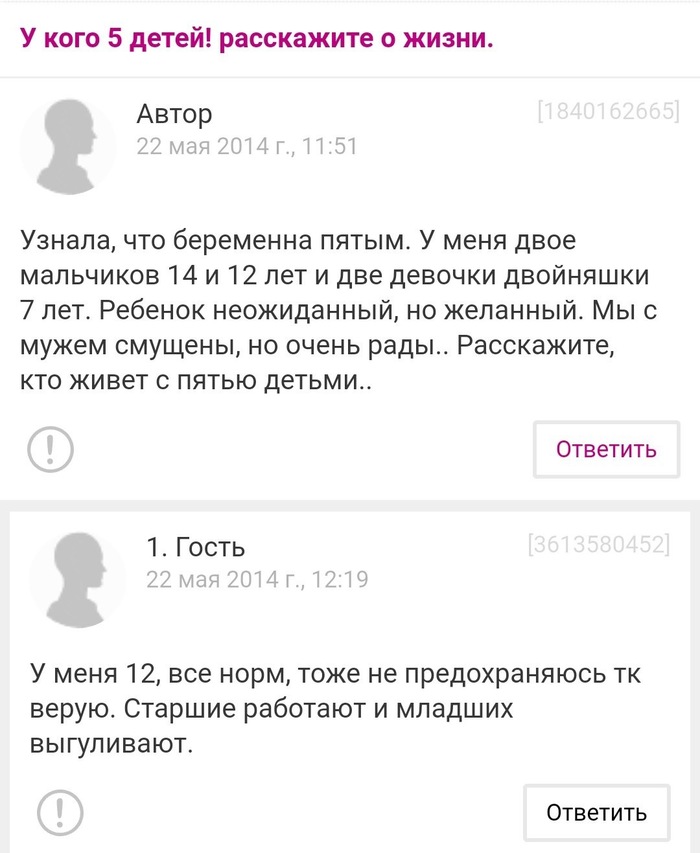Reply to the comment by 1. Гость

point(596,812)
